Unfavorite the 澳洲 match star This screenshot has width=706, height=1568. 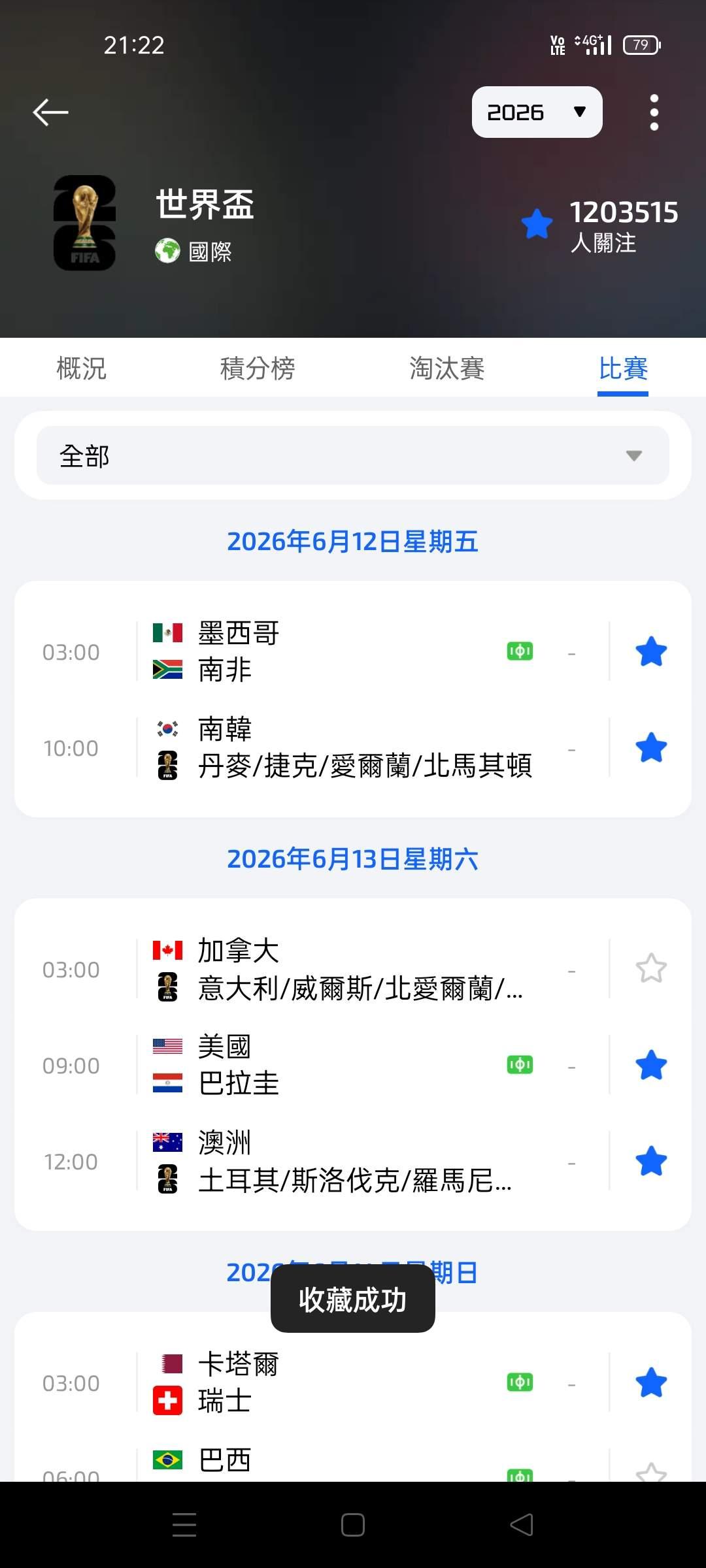[x=651, y=1161]
